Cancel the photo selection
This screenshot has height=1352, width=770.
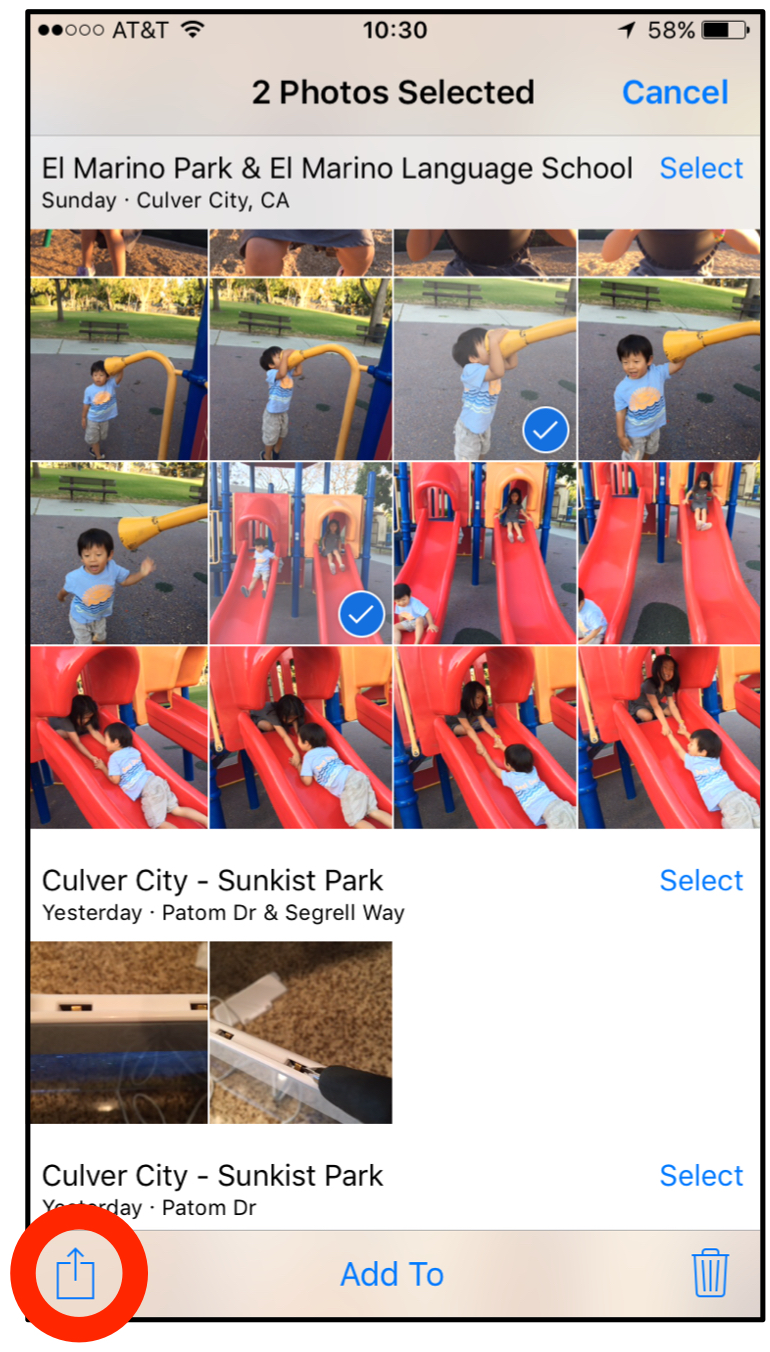[675, 92]
